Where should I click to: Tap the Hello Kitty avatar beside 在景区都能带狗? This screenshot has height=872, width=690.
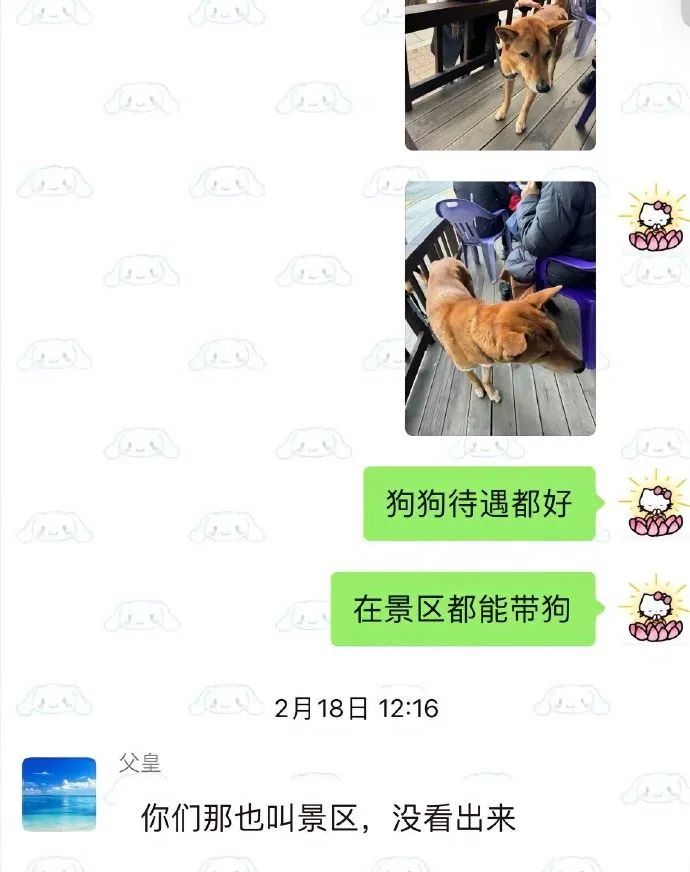(654, 609)
